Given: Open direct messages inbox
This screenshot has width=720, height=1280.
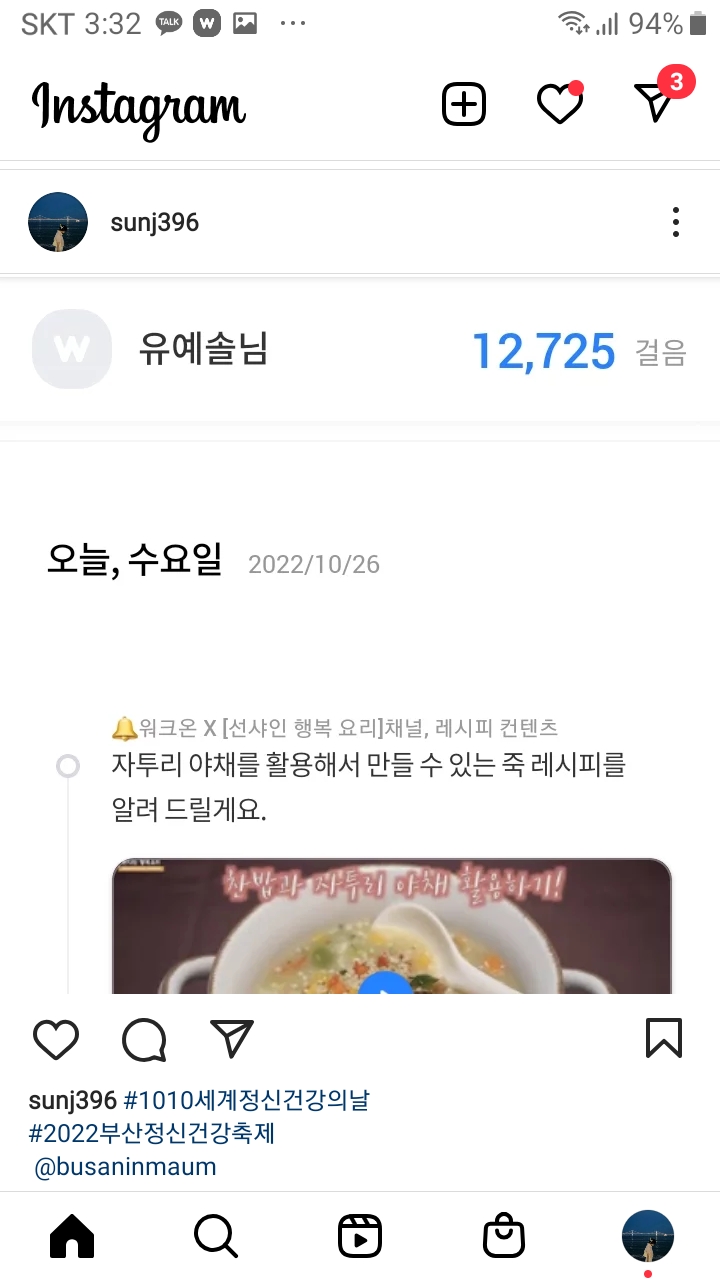Looking at the screenshot, I should (x=656, y=103).
